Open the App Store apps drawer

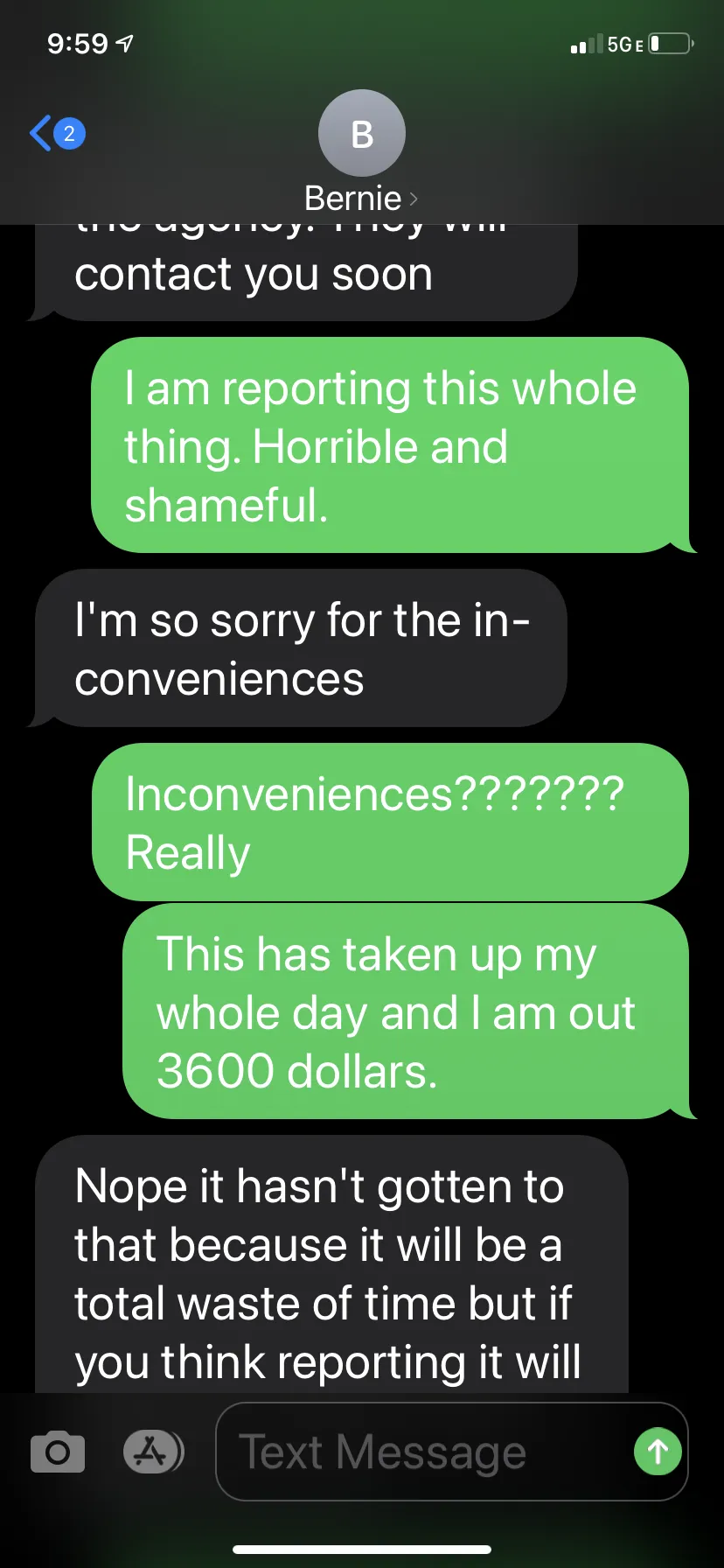pyautogui.click(x=153, y=1452)
